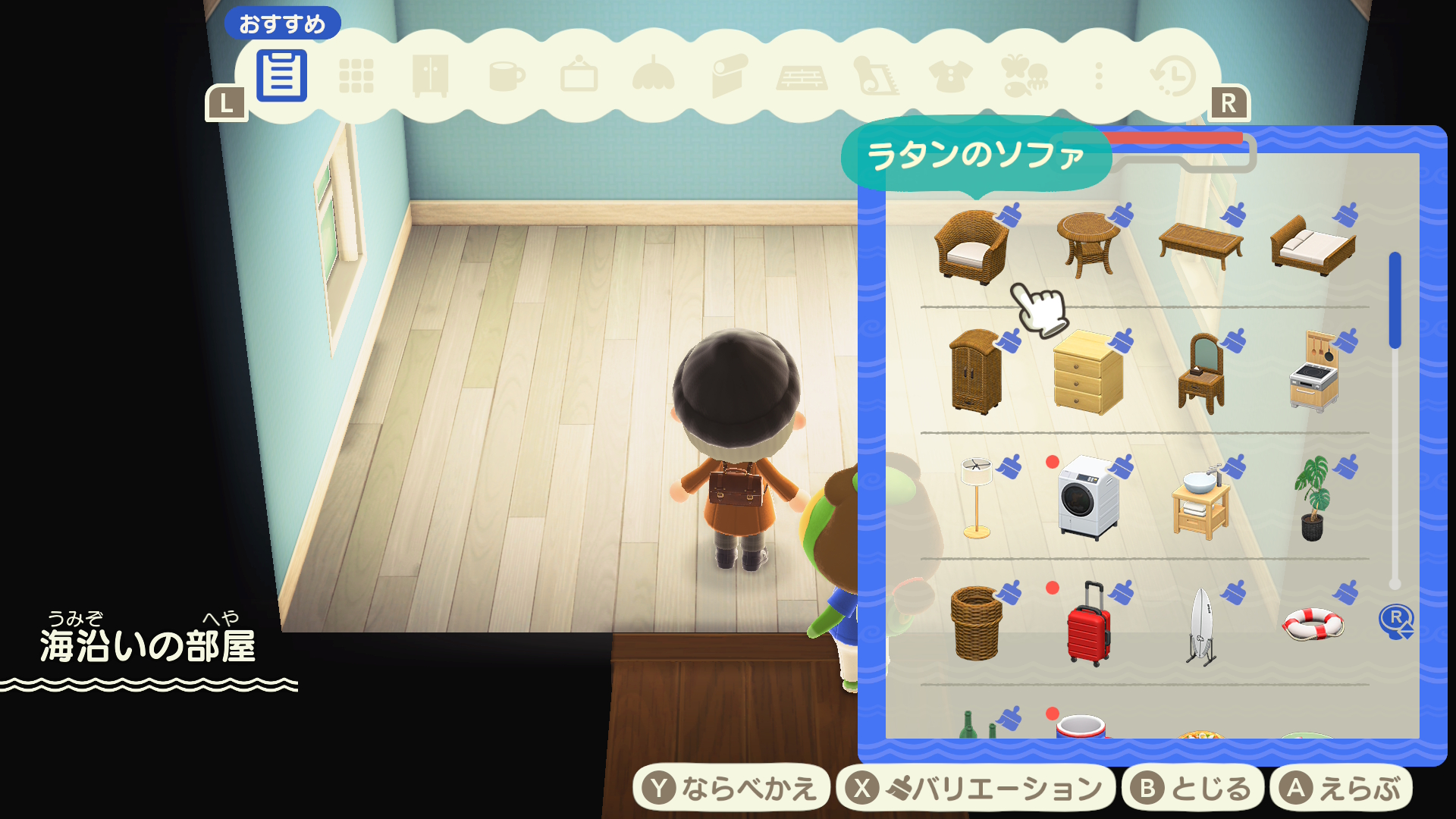Screen dimensions: 1456x819
Task: Choose the yellow wooden dresser
Action: (1088, 372)
